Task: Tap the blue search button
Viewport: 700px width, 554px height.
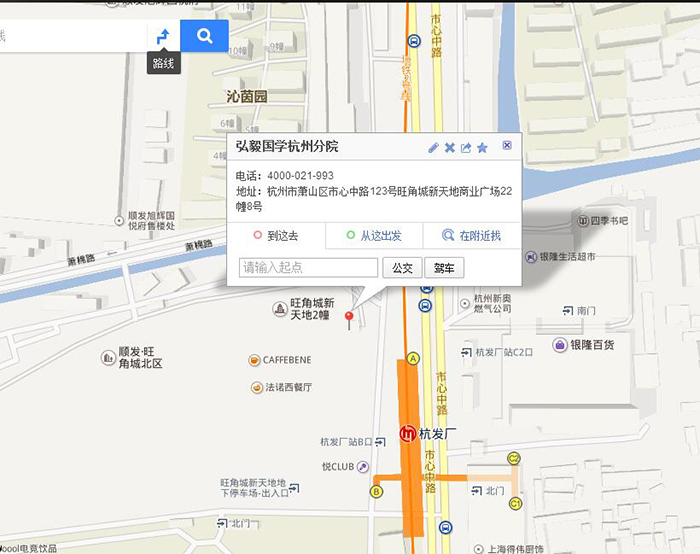Action: point(205,36)
